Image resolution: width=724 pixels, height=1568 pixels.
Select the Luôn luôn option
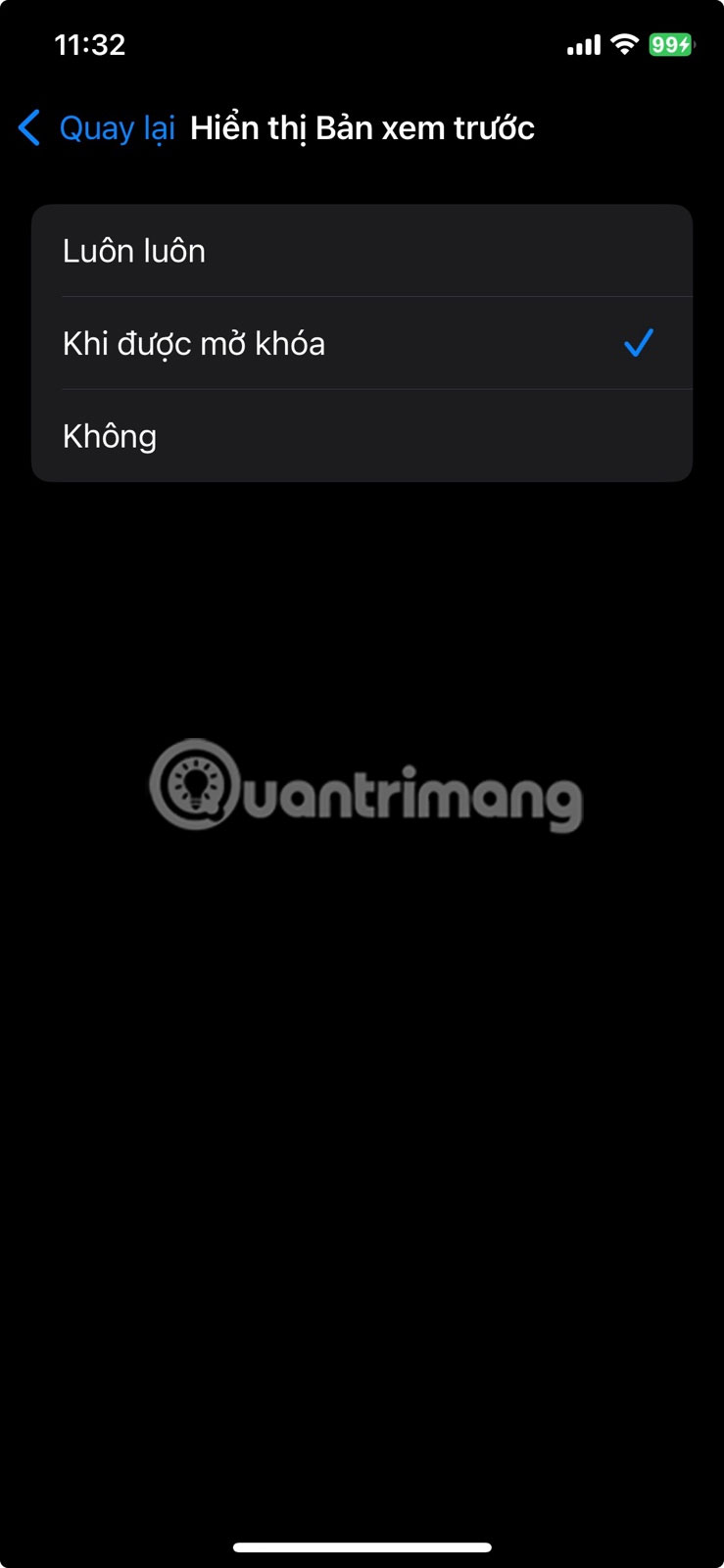(362, 251)
